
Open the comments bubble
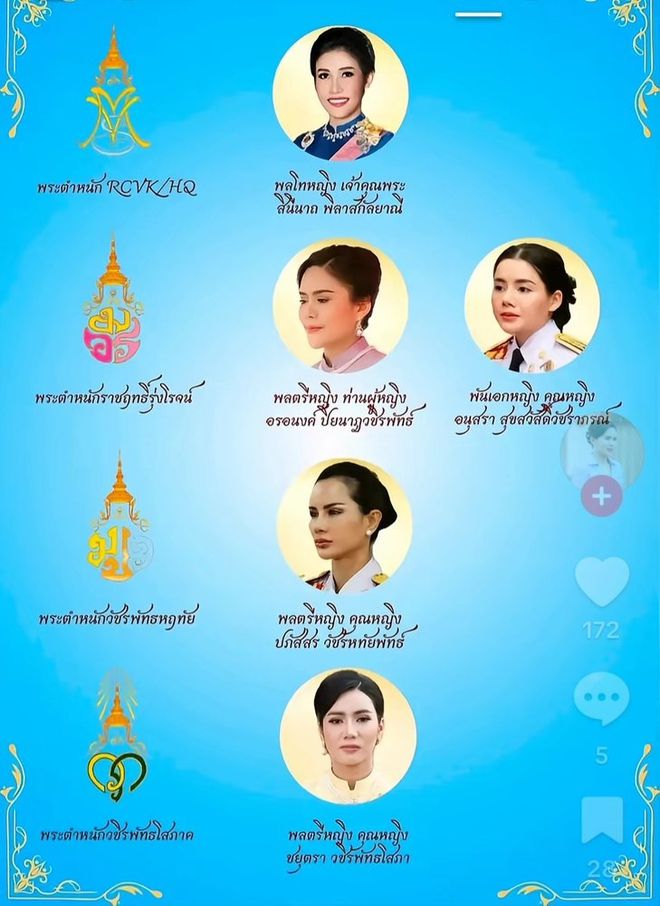point(601,697)
